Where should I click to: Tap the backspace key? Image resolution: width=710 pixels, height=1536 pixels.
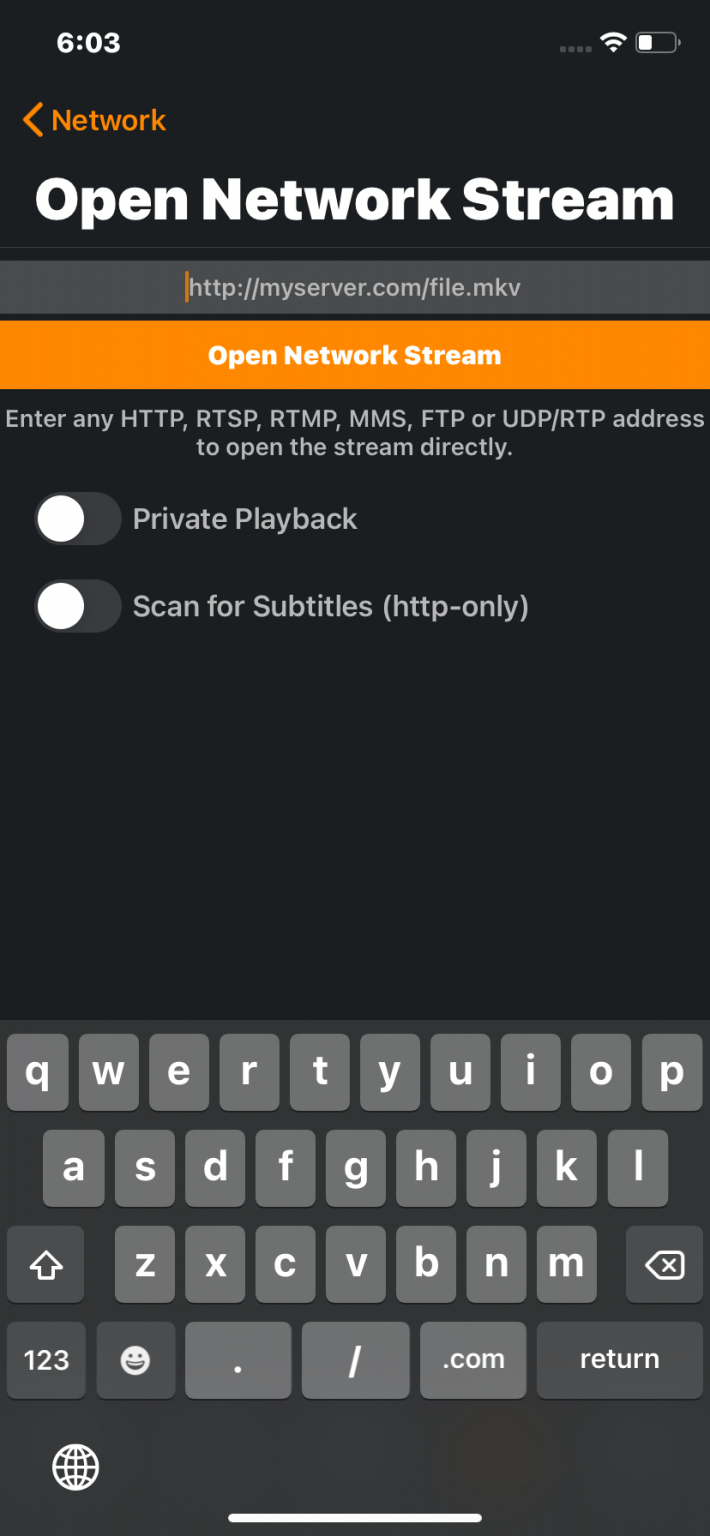[x=664, y=1265]
